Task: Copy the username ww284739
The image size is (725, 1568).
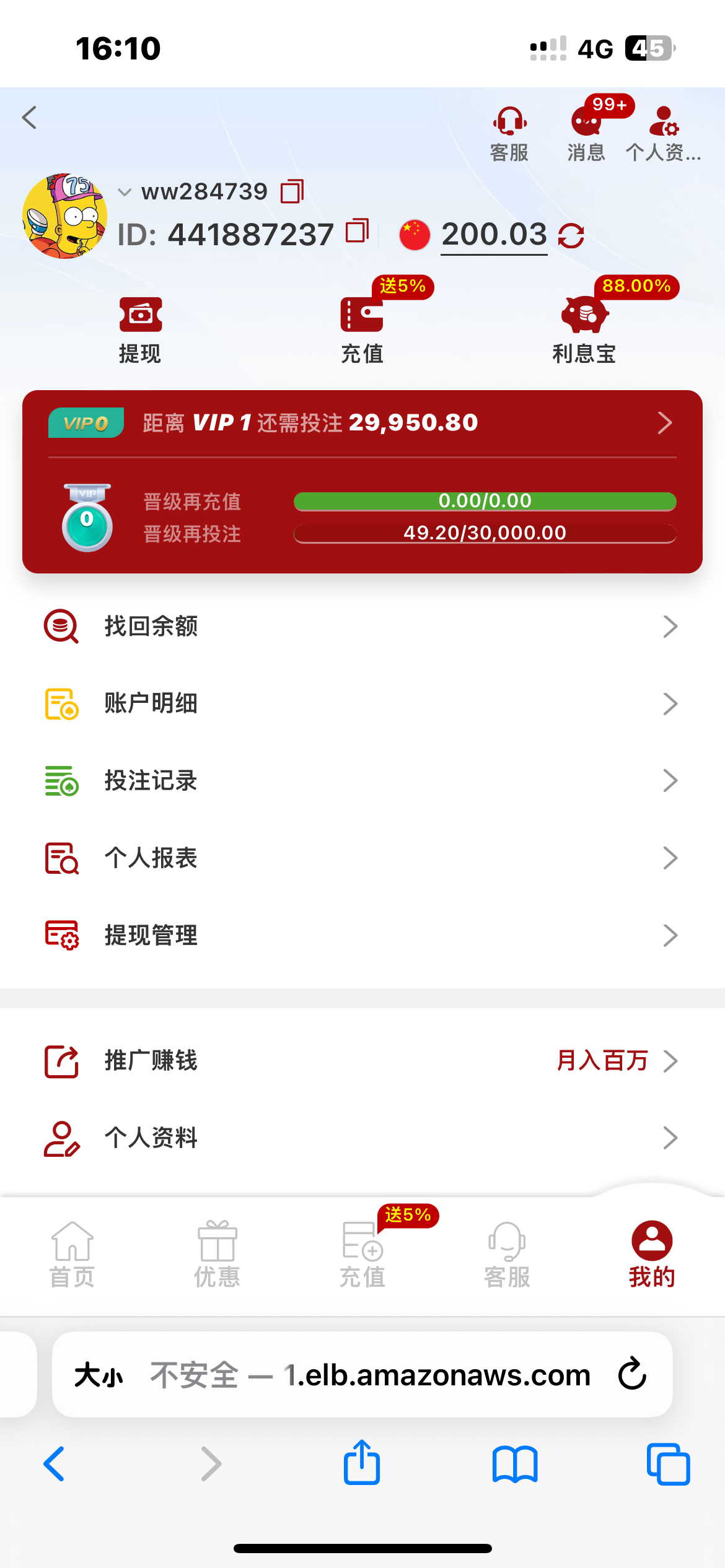Action: pyautogui.click(x=292, y=191)
